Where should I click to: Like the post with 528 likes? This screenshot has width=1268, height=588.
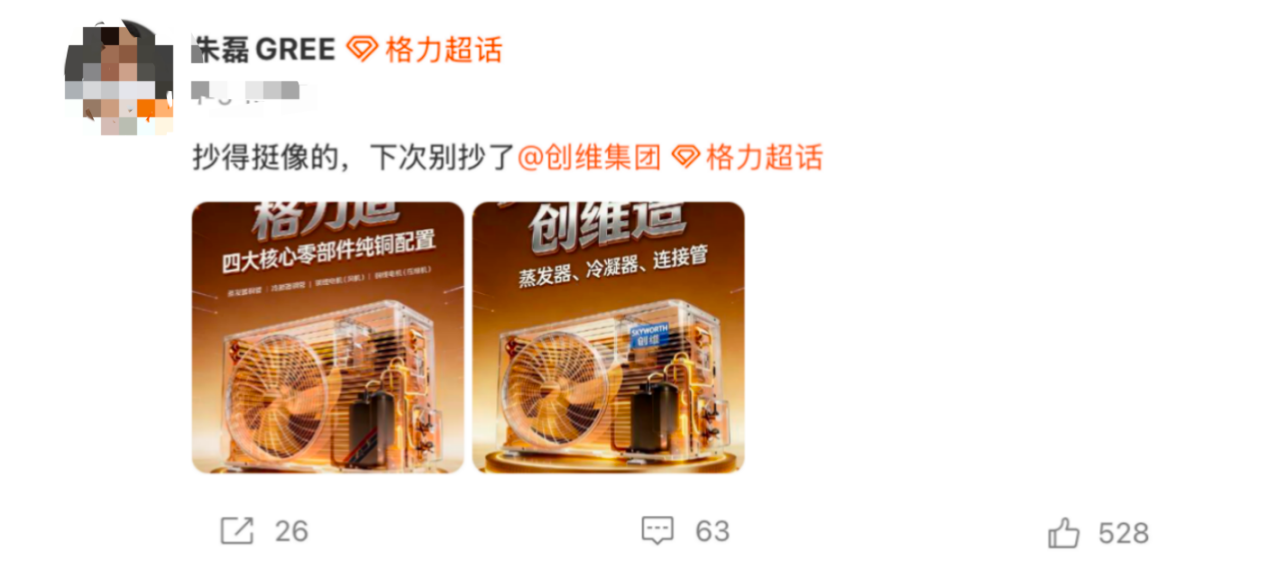[1098, 533]
